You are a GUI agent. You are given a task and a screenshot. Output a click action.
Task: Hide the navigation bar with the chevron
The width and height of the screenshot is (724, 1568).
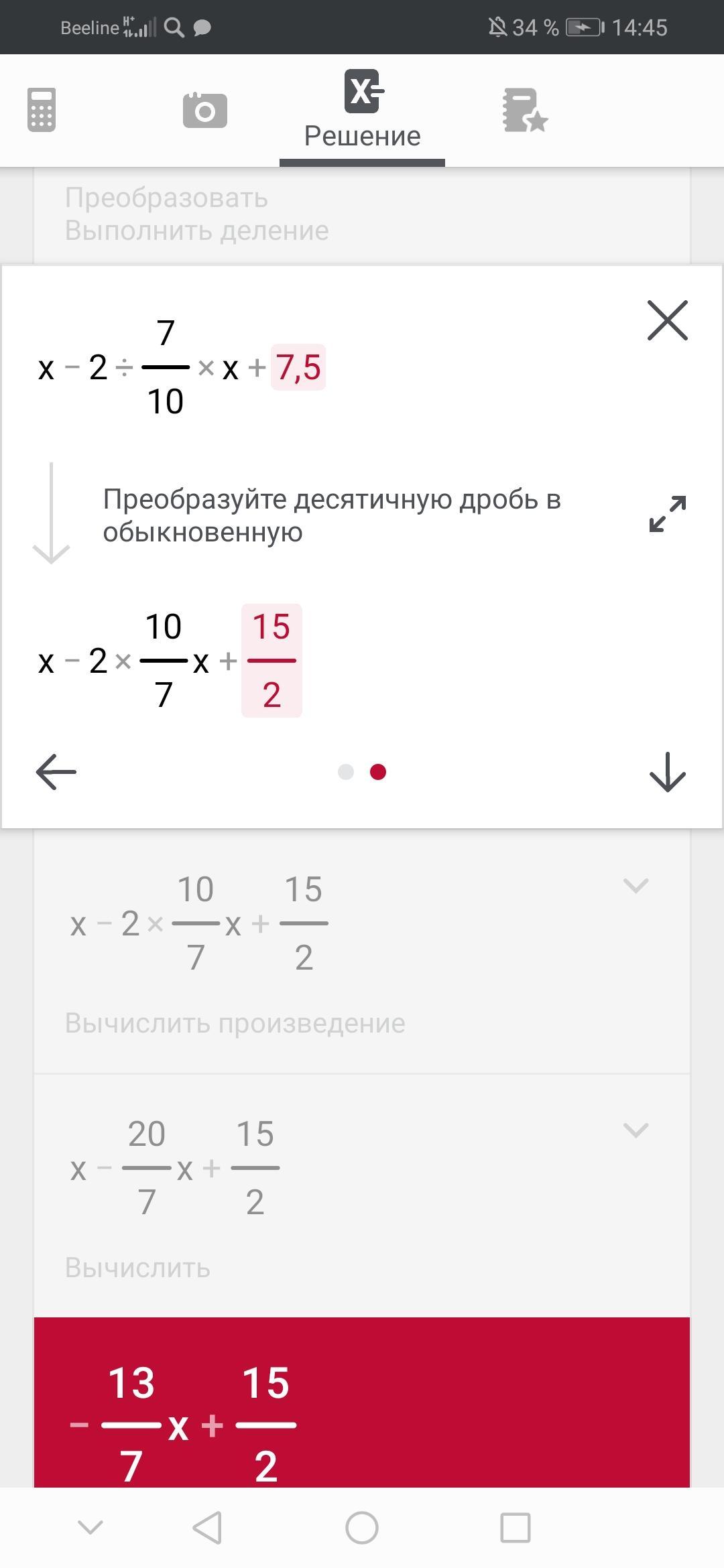(x=90, y=1528)
